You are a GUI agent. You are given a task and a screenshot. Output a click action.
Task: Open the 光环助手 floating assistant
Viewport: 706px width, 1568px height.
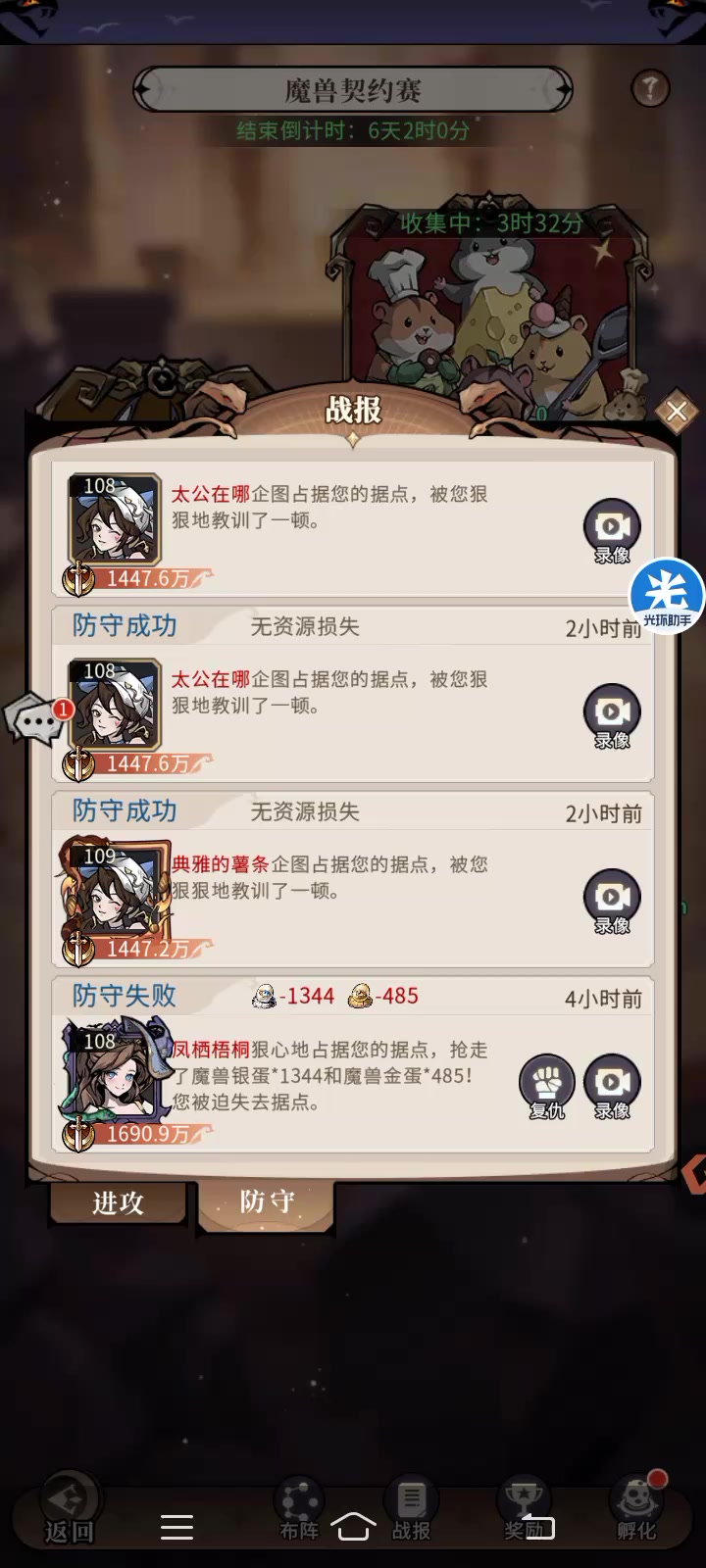pos(667,595)
